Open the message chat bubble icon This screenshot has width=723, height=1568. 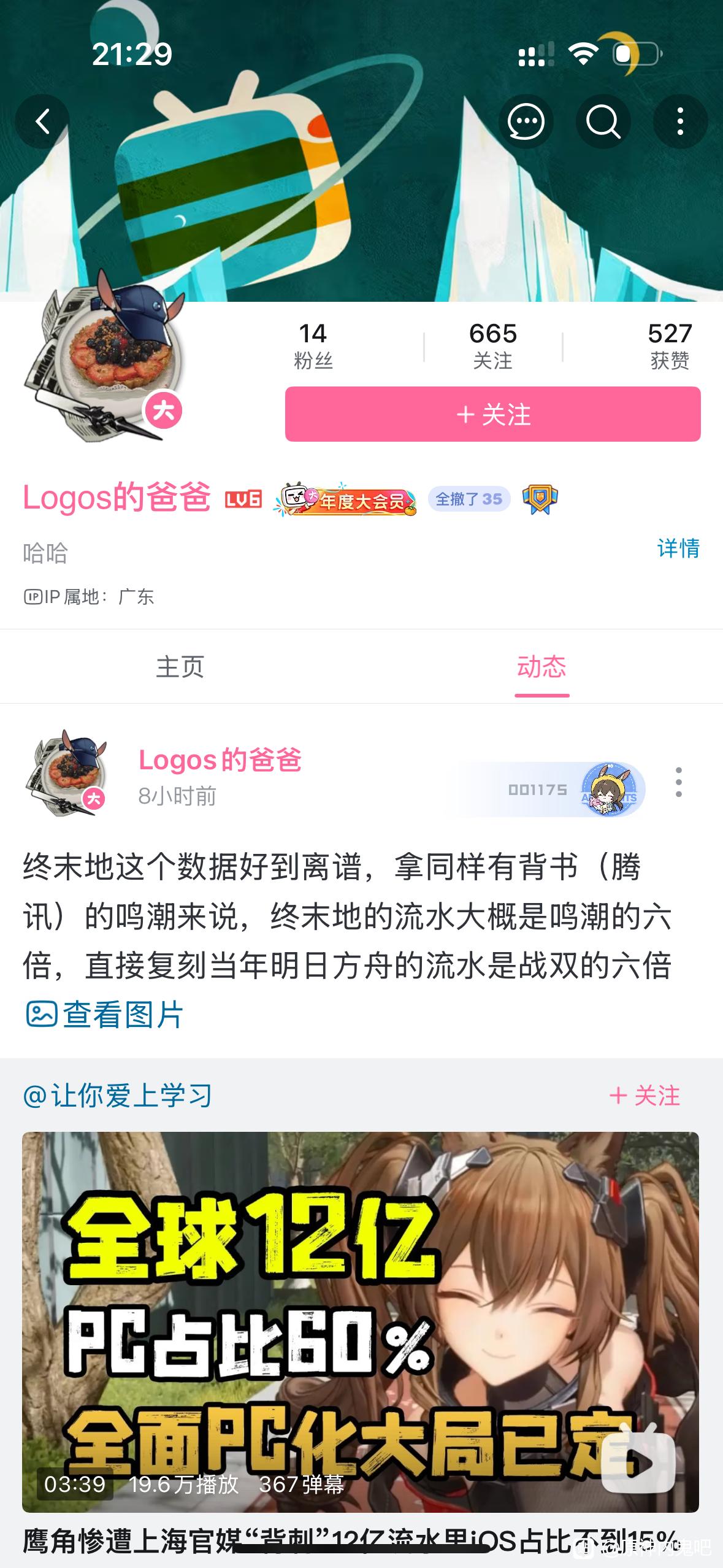tap(526, 121)
